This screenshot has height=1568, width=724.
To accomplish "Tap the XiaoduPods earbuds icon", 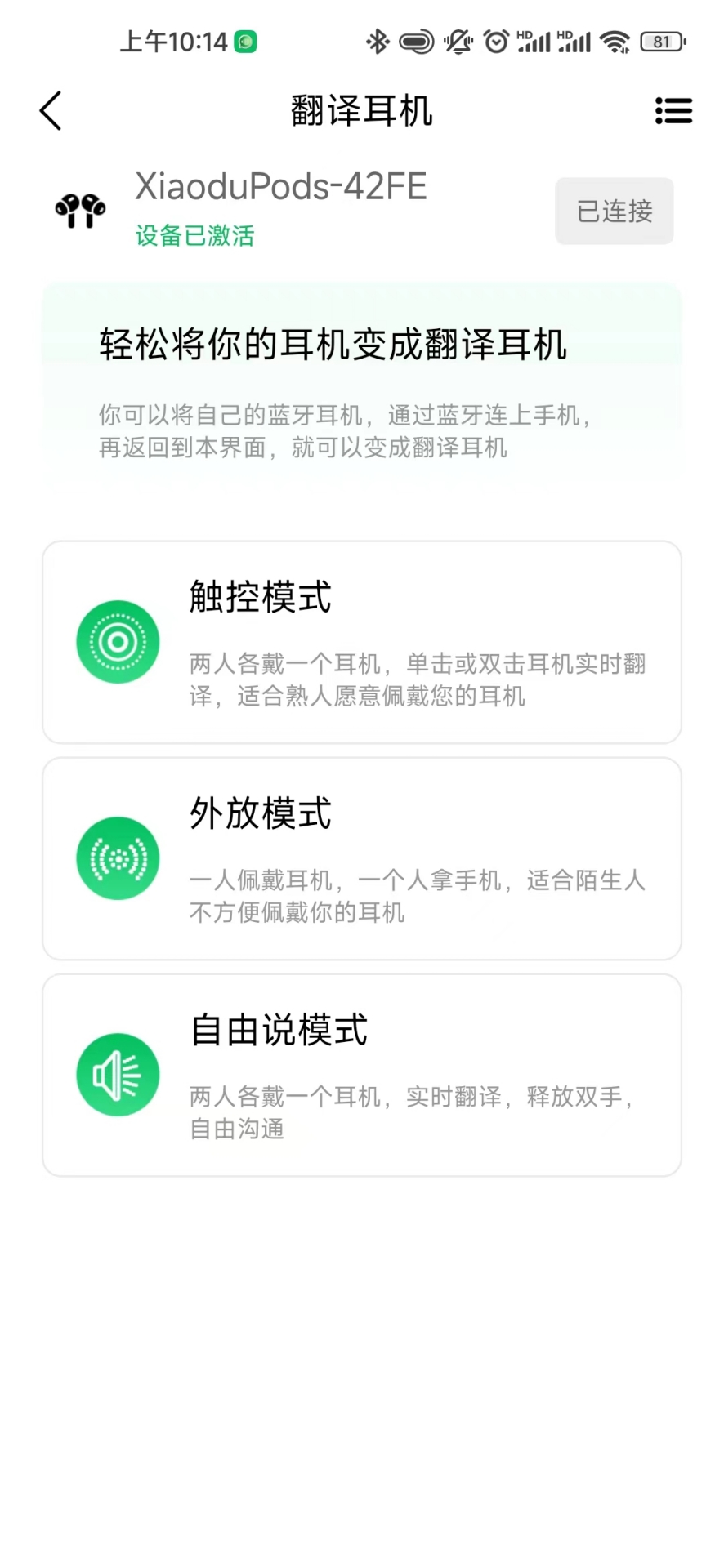I will pos(79,211).
